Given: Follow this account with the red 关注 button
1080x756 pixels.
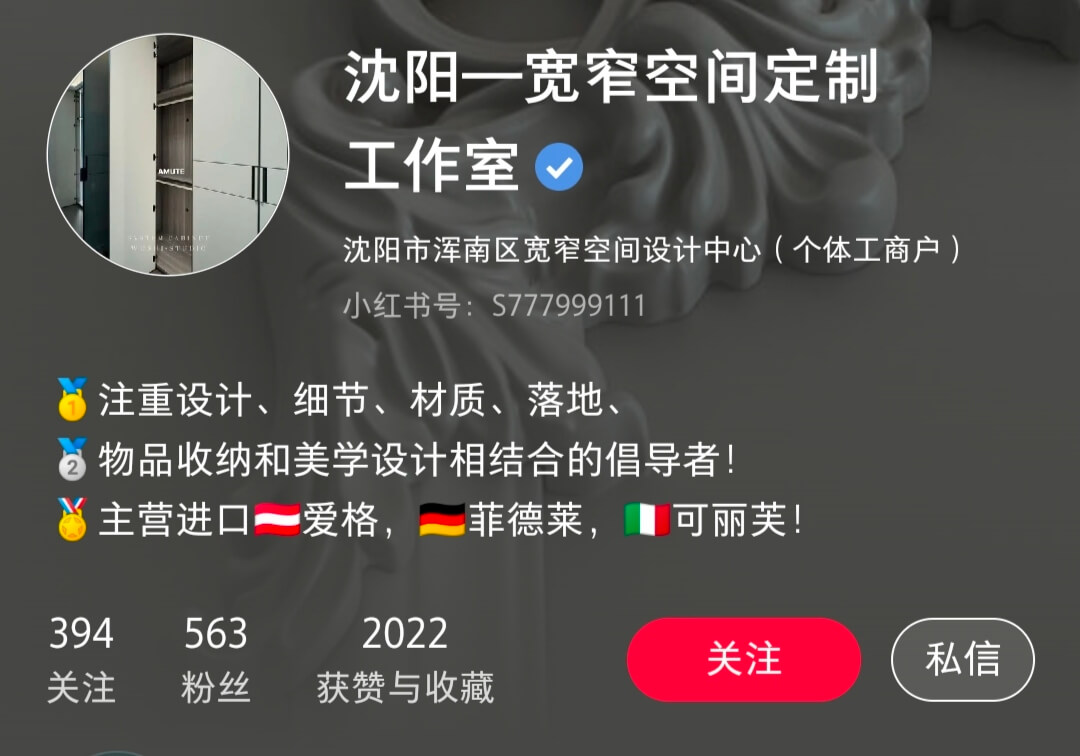Looking at the screenshot, I should tap(743, 659).
